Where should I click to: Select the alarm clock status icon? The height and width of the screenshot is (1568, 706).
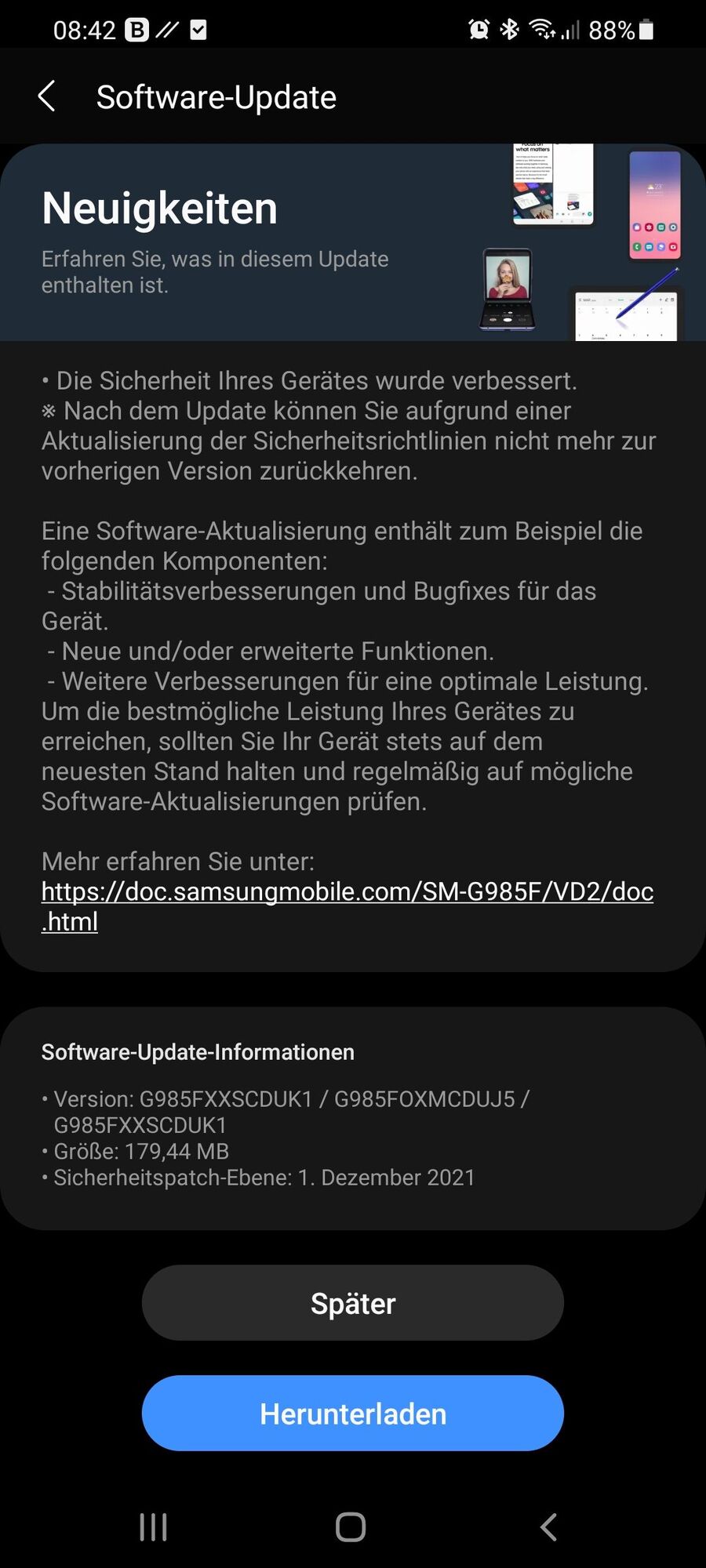point(477,29)
